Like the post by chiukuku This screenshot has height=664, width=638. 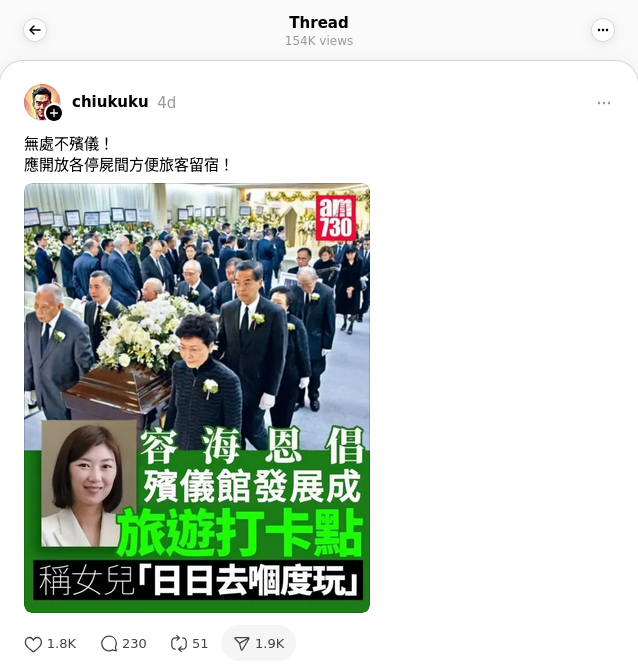click(x=34, y=644)
